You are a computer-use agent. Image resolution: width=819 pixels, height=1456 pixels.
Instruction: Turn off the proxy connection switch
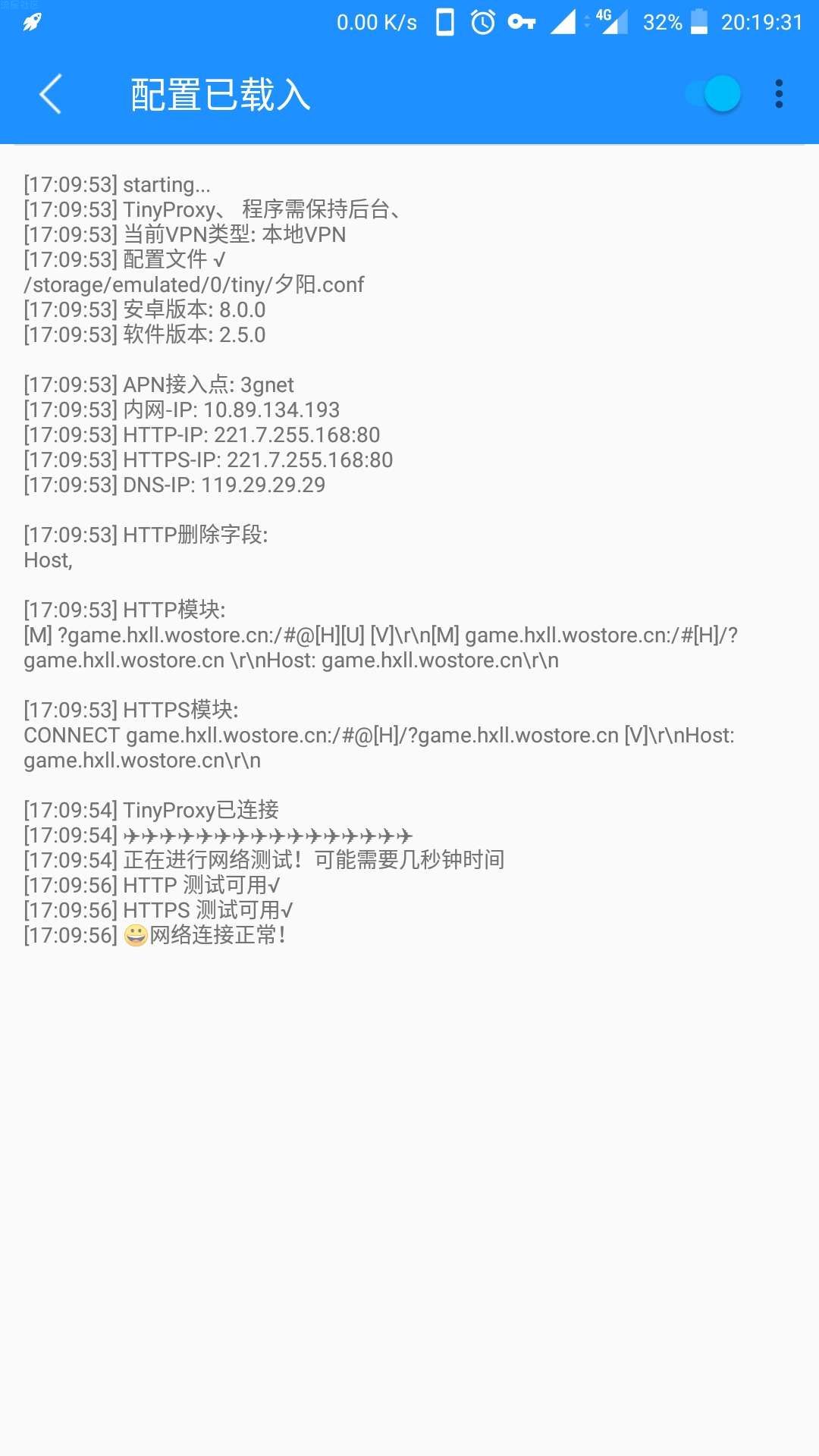(714, 95)
